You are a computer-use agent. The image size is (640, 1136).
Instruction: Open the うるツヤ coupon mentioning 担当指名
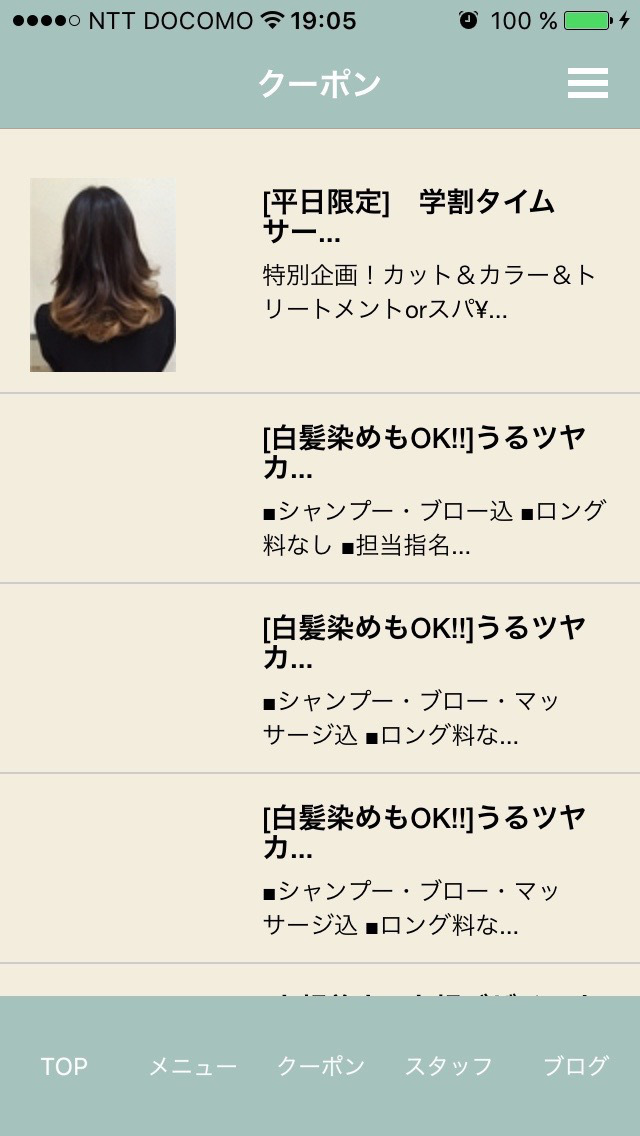(x=432, y=490)
